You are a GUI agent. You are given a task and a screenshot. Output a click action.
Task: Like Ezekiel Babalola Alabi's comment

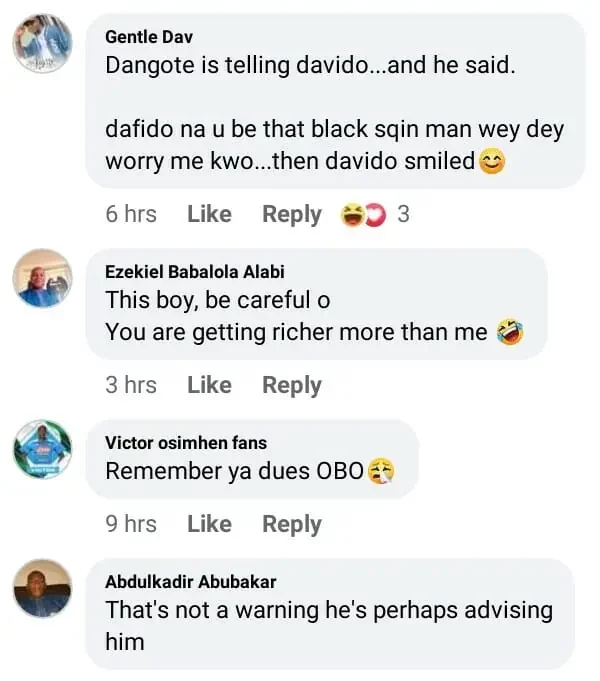click(x=209, y=385)
